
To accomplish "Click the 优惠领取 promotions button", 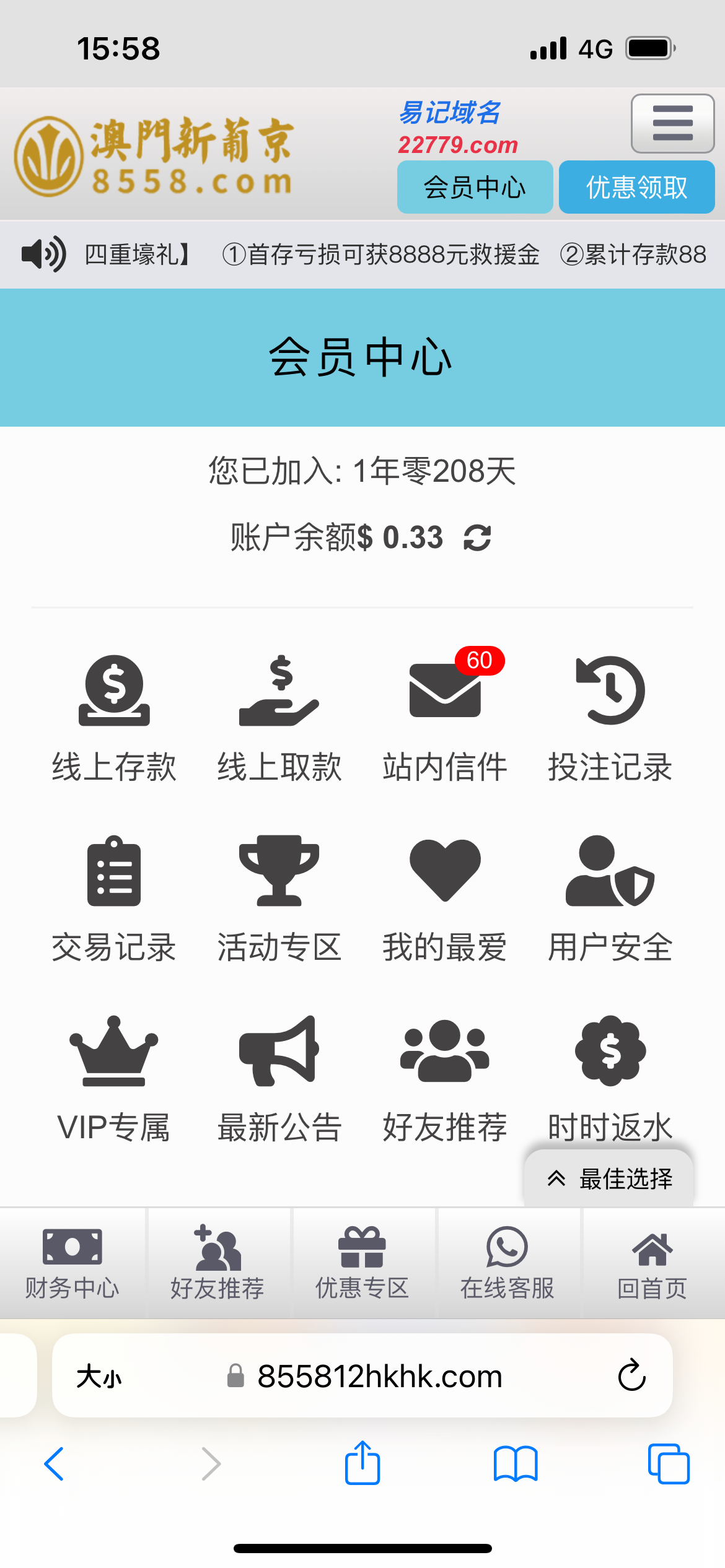I will [636, 186].
